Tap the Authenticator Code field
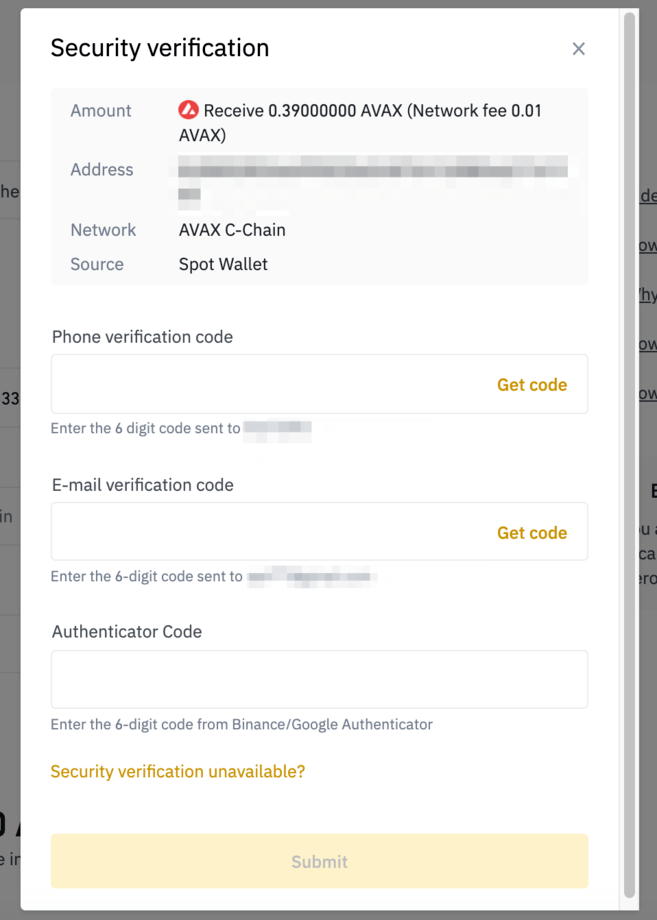Screen dimensions: 657x920 coord(319,680)
